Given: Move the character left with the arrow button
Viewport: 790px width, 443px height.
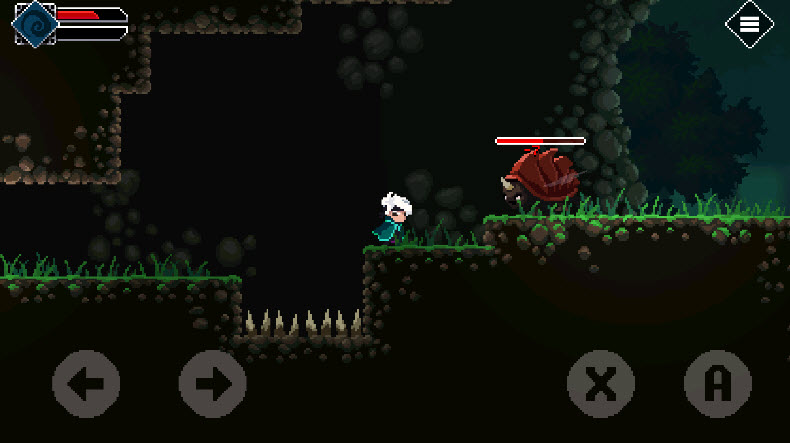Looking at the screenshot, I should click(x=86, y=383).
